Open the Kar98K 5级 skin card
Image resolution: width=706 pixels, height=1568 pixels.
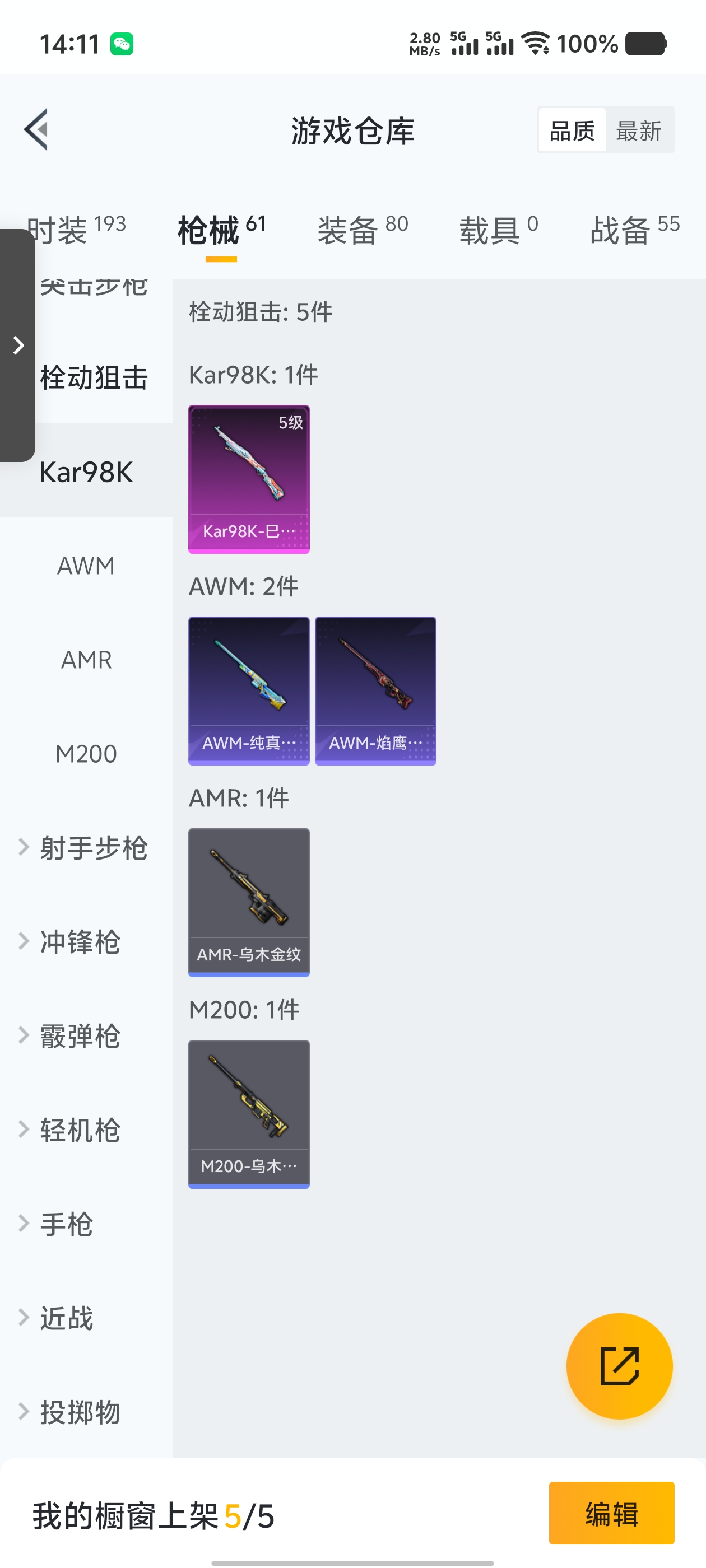(x=249, y=479)
